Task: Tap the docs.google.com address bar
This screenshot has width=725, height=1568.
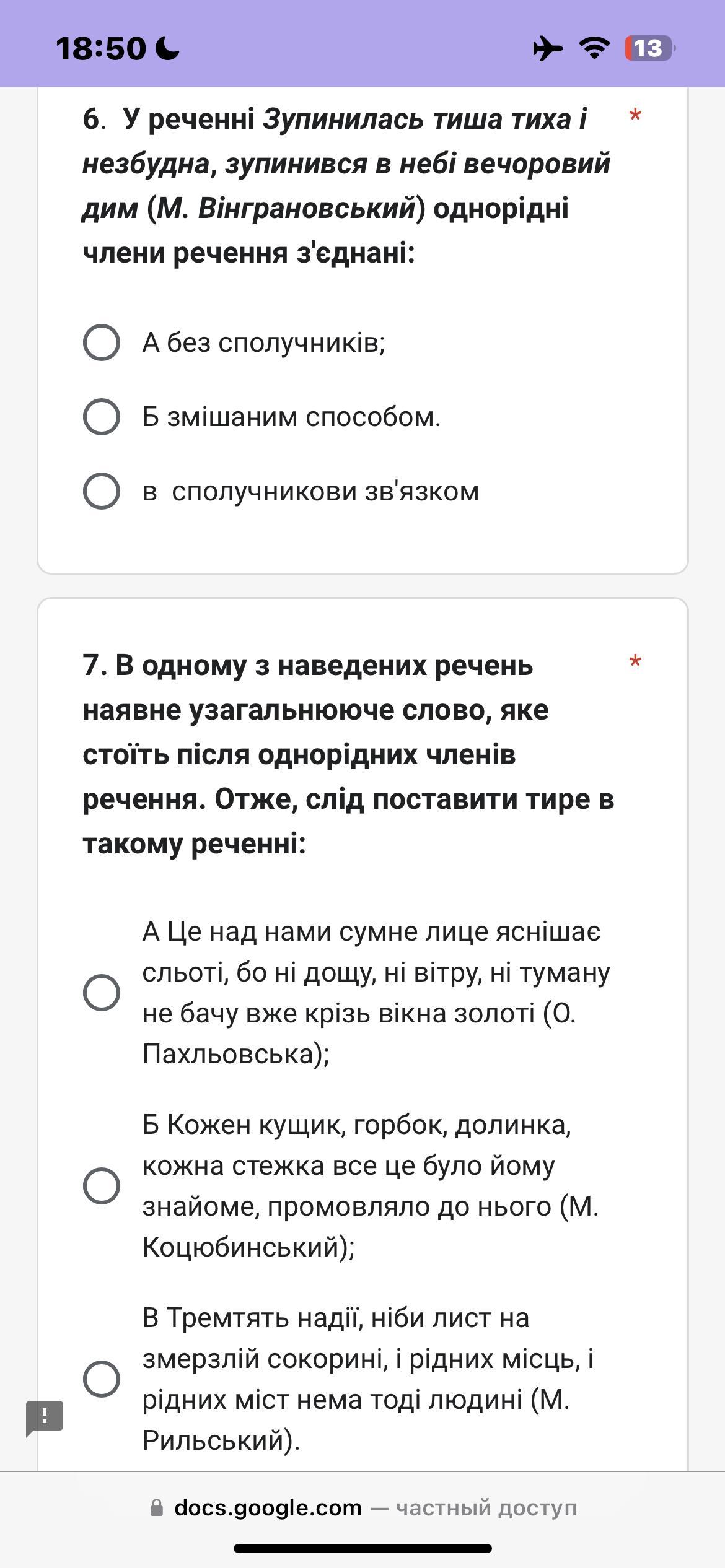Action: click(x=362, y=1508)
